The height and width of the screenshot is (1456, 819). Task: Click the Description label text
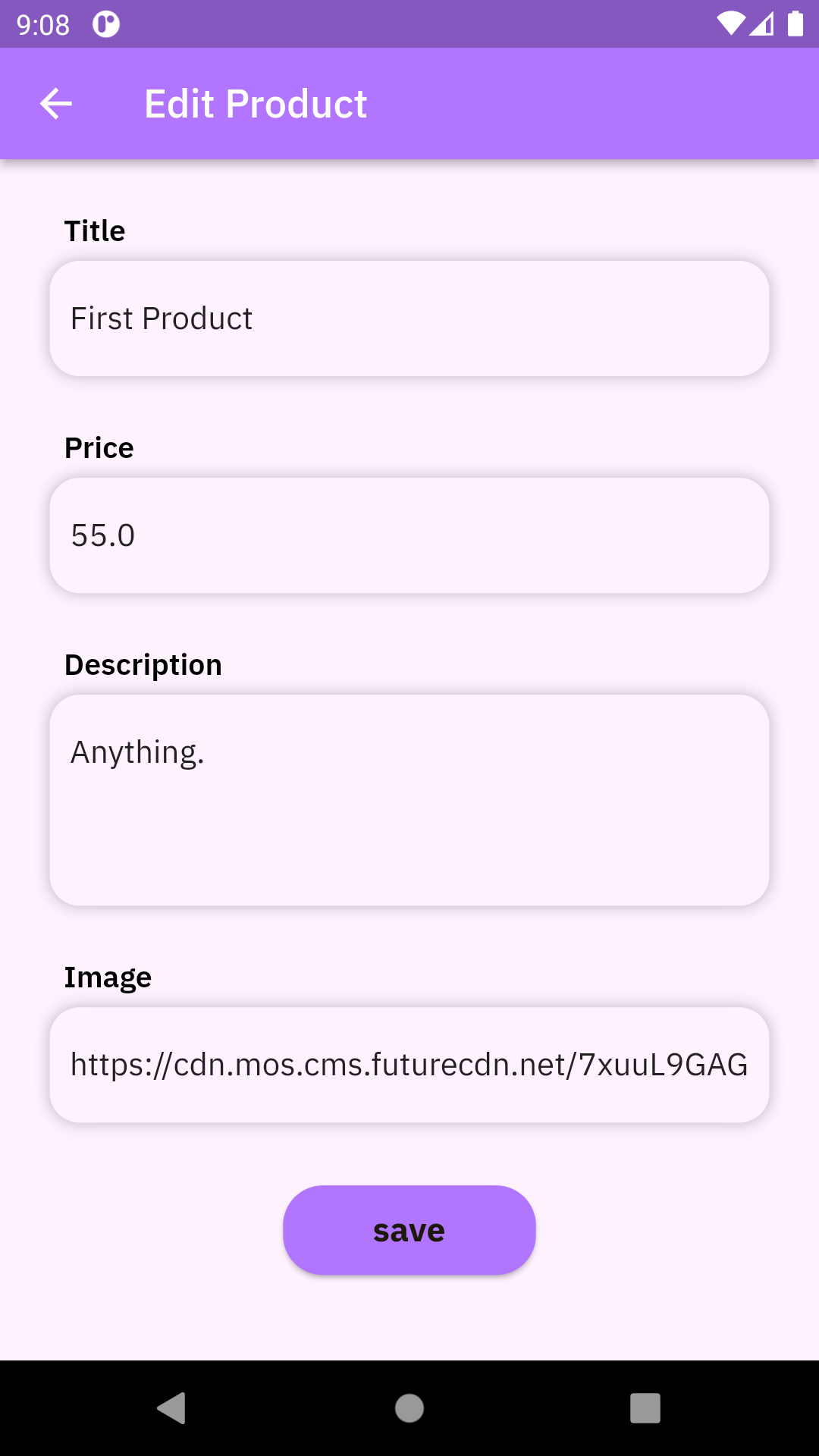pos(143,664)
